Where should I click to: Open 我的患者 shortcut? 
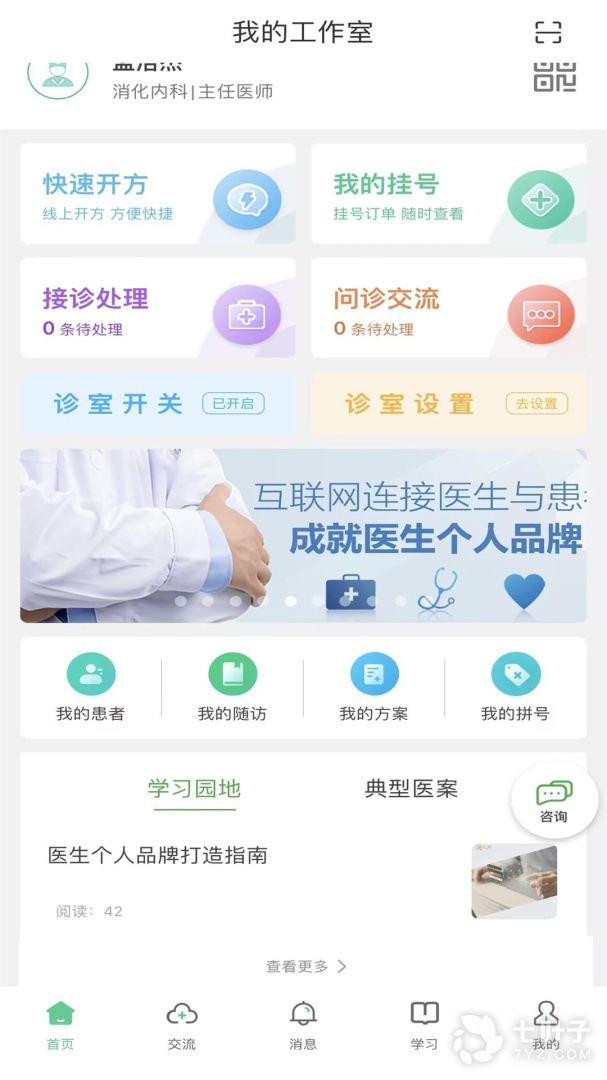click(90, 688)
